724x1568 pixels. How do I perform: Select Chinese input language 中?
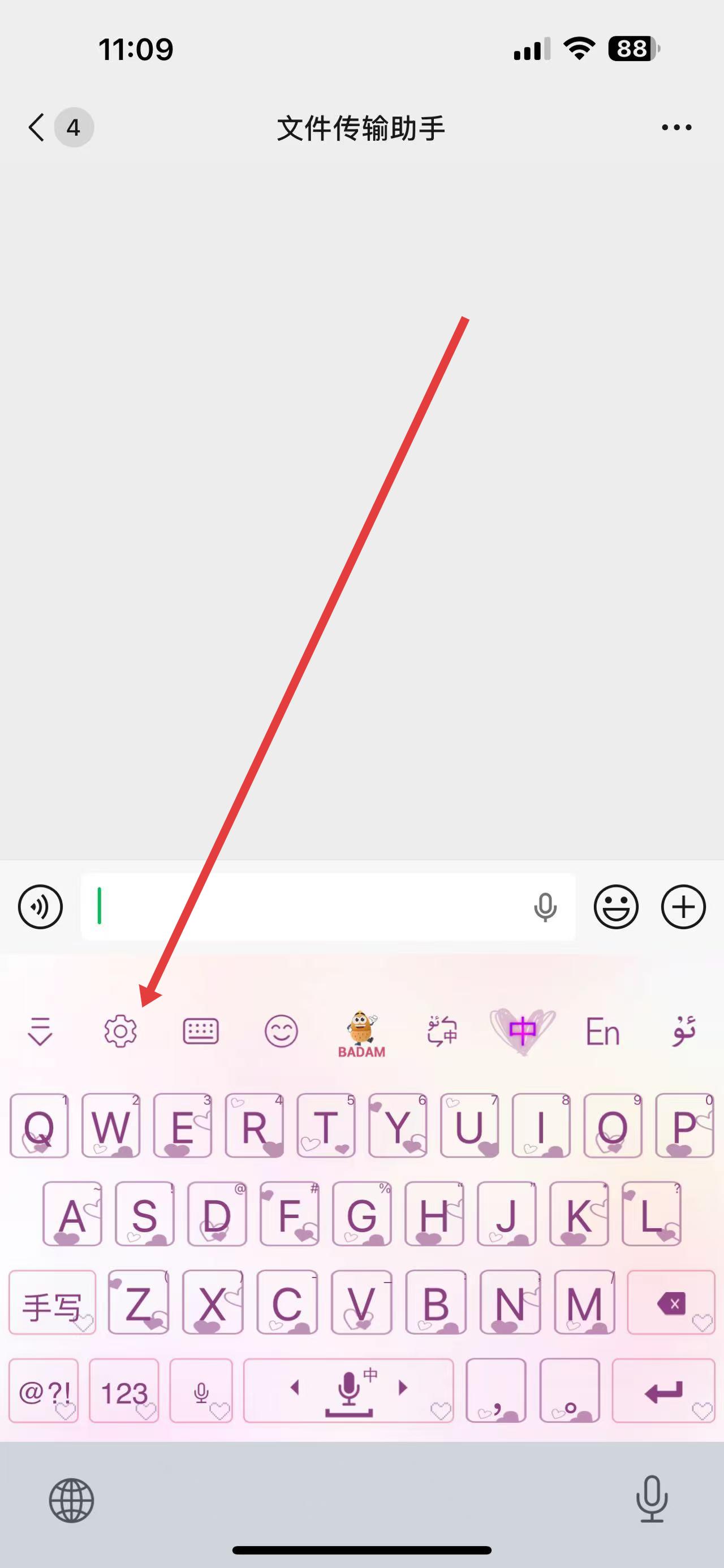[x=523, y=1031]
